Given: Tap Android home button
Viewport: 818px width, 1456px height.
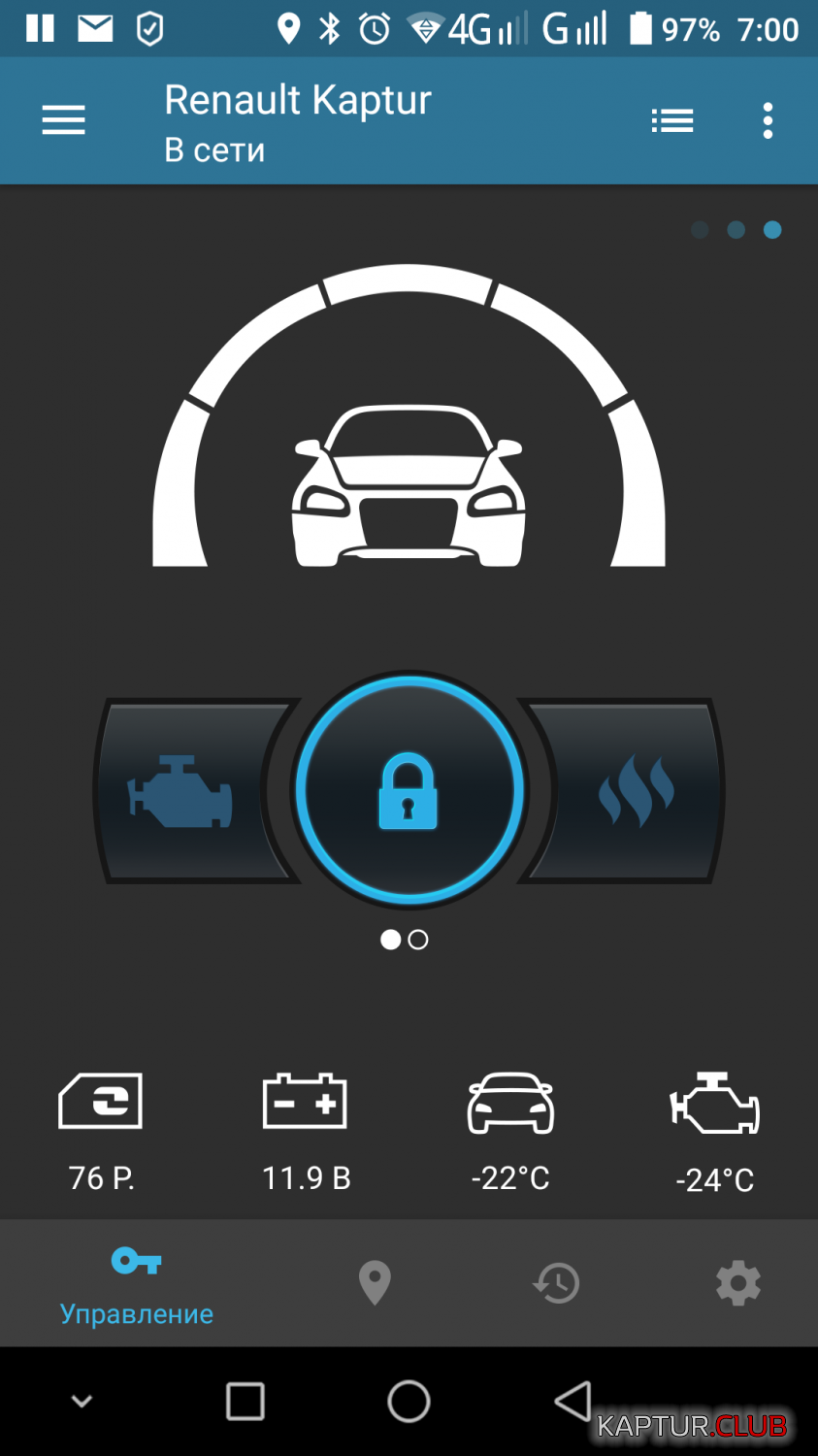Looking at the screenshot, I should 409,1401.
